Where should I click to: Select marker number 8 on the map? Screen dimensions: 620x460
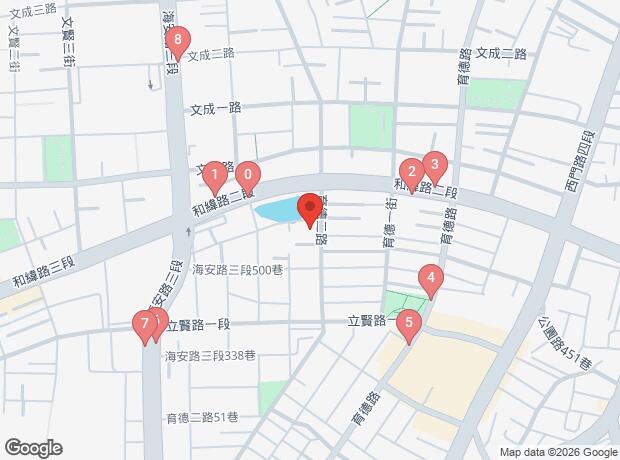[x=177, y=44]
